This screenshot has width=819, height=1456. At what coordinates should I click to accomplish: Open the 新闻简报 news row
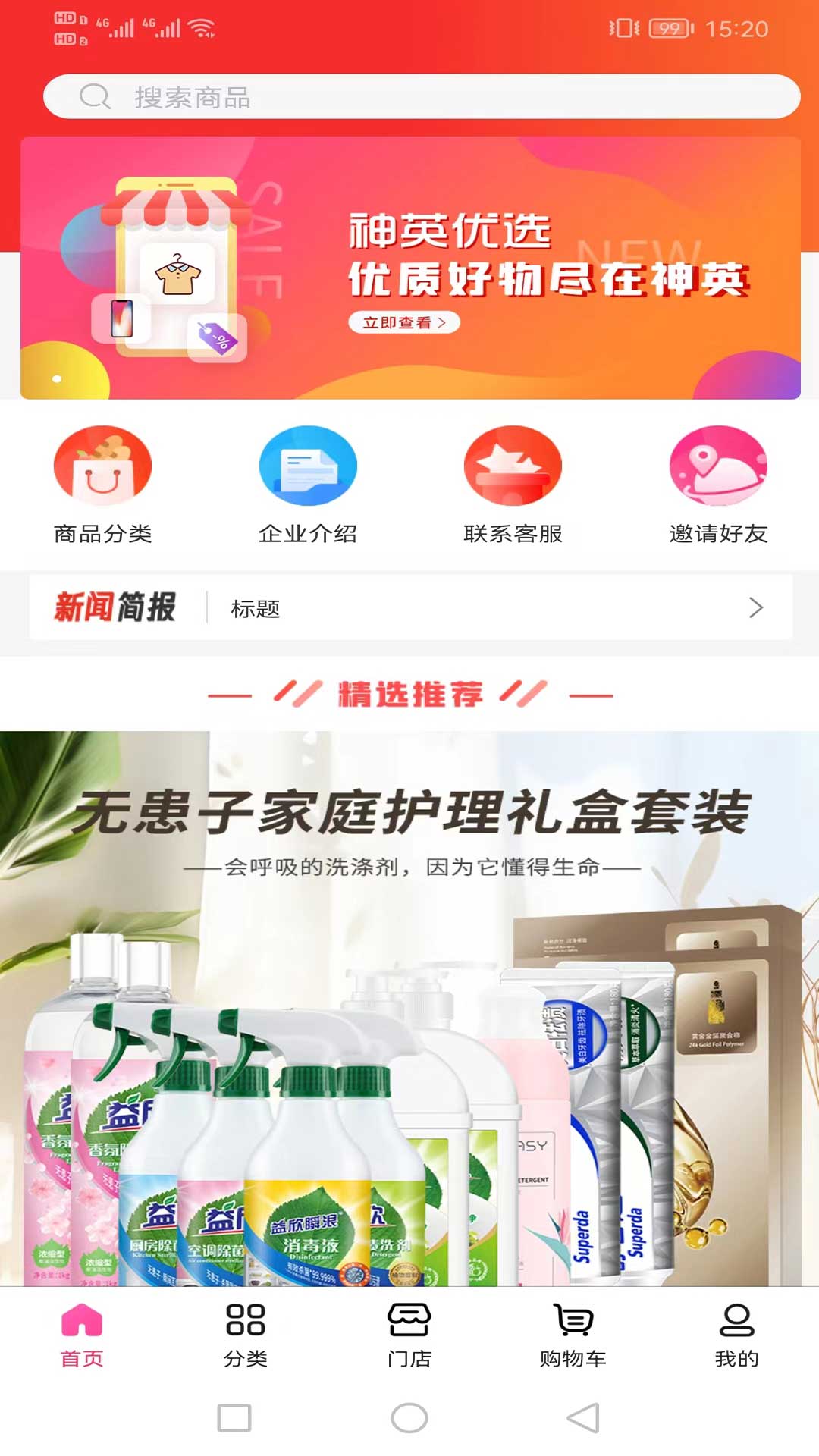click(x=410, y=608)
